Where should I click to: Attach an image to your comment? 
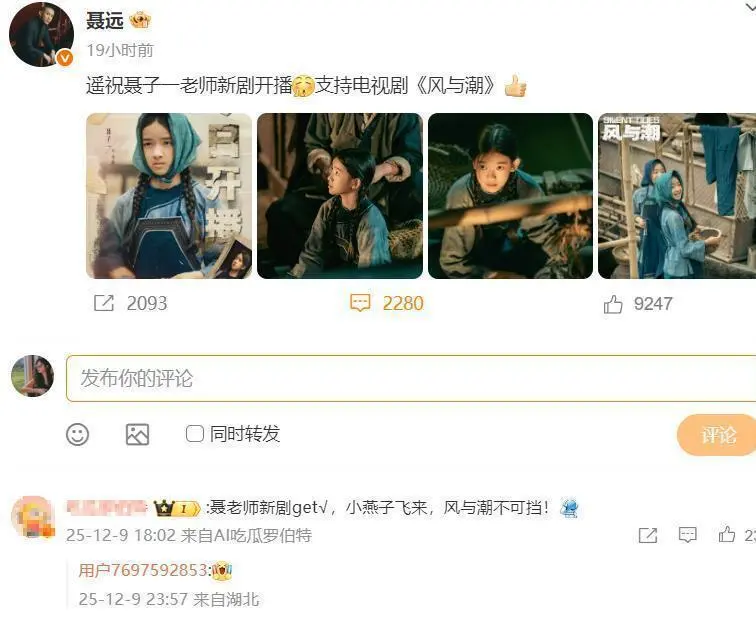point(137,434)
